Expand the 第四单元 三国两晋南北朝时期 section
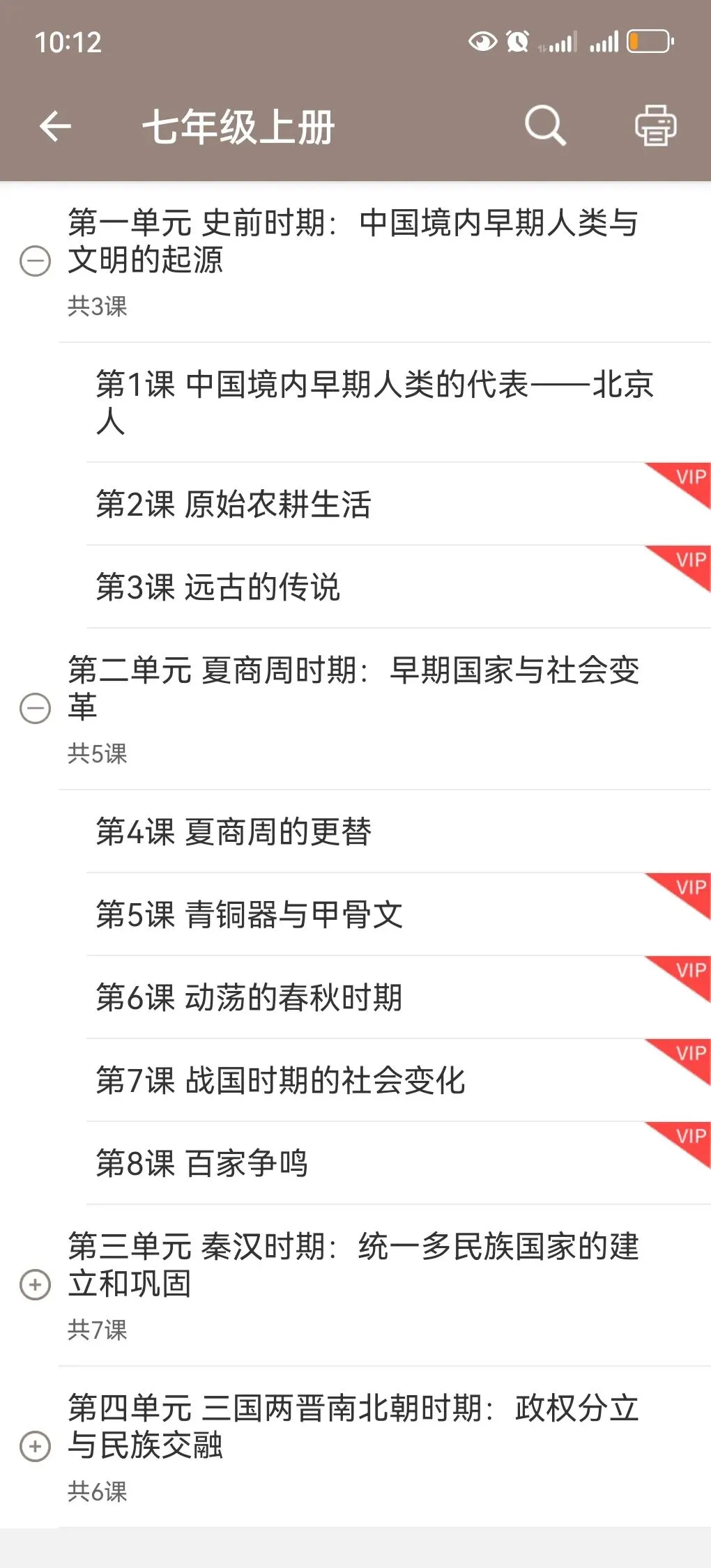Screen dimensions: 711x1568 click(x=35, y=1447)
